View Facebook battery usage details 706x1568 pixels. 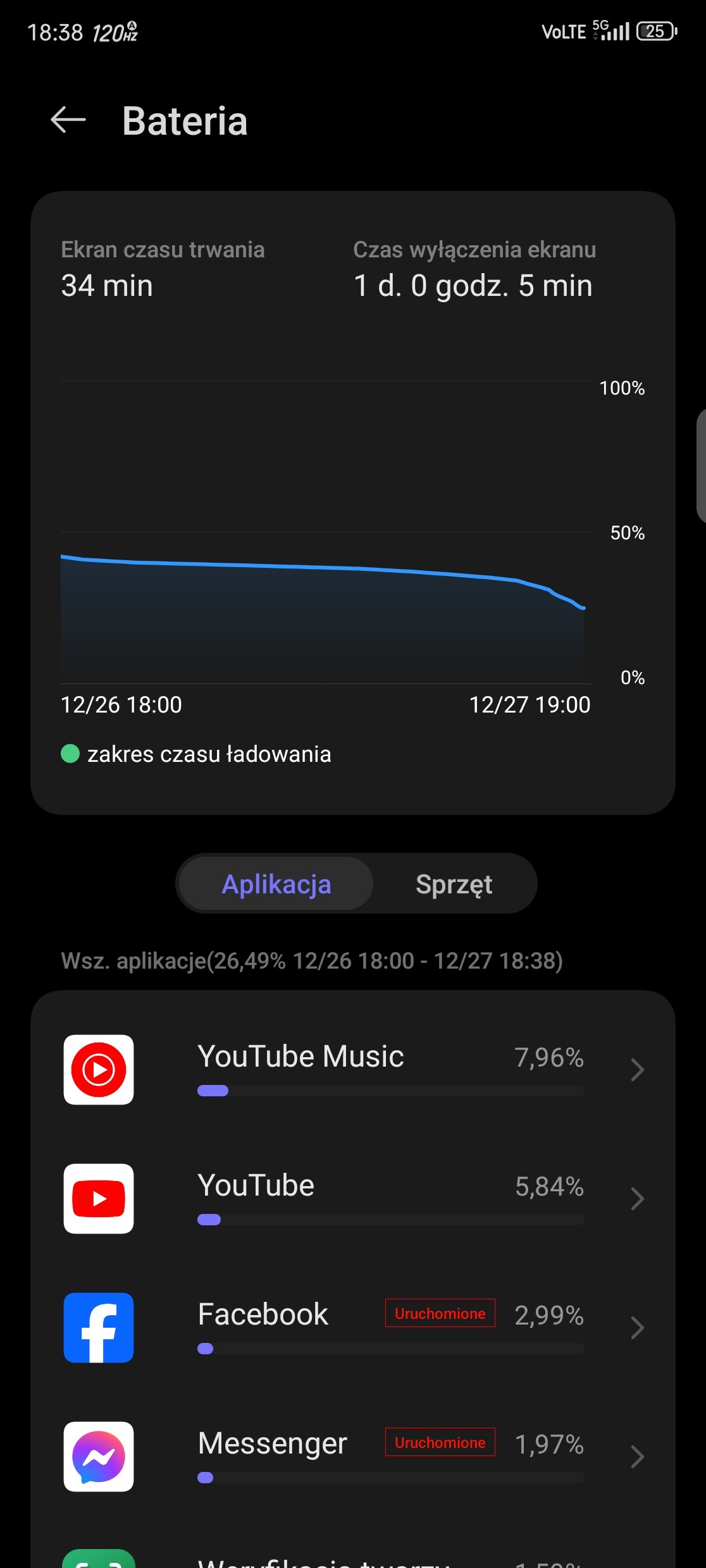(353, 1328)
